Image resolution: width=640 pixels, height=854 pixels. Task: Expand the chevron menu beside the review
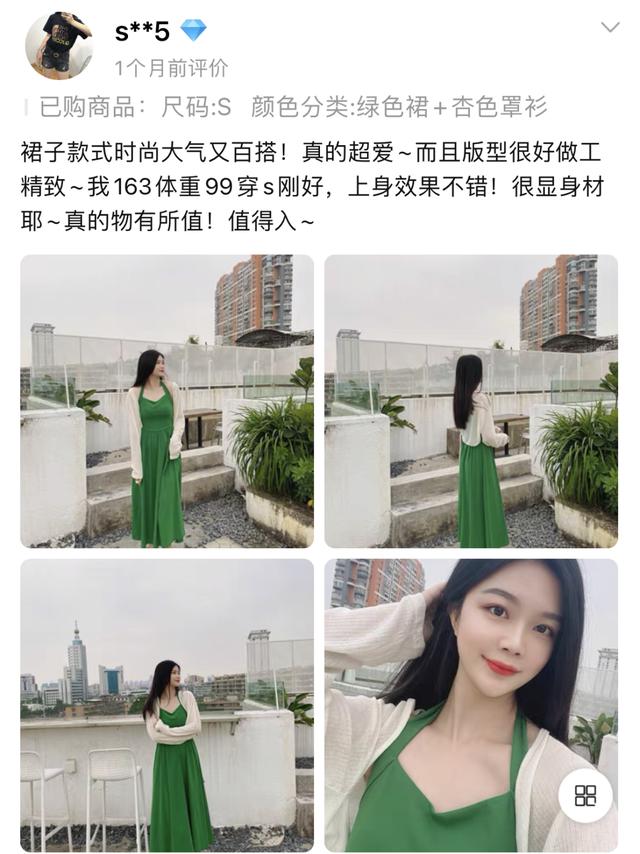pos(609,28)
